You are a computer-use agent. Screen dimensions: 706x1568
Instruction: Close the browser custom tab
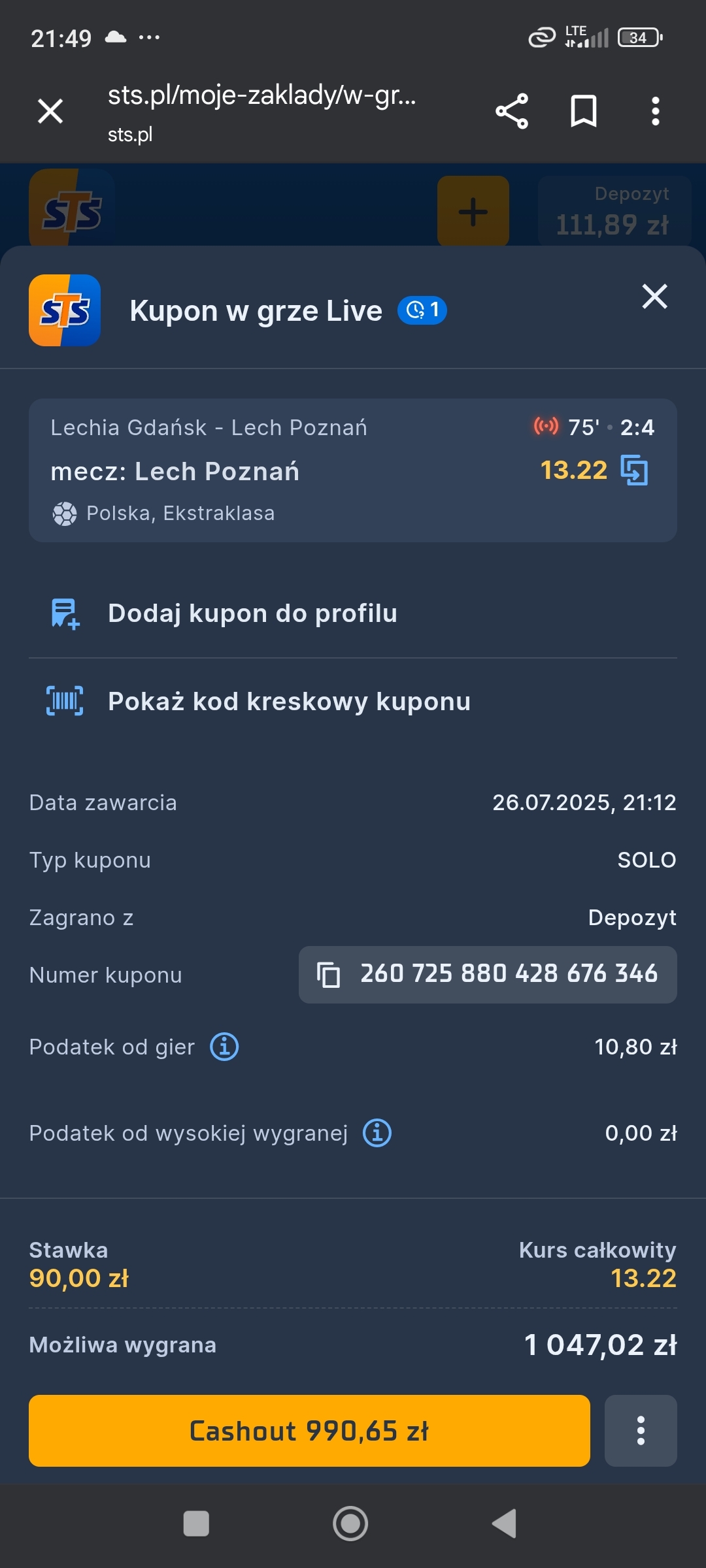click(50, 111)
